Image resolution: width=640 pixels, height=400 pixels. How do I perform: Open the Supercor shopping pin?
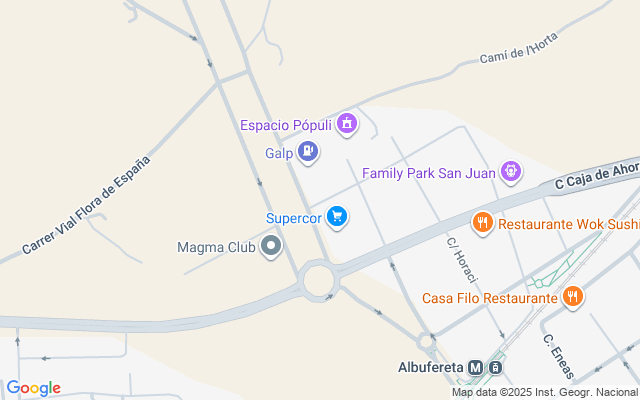tap(336, 217)
